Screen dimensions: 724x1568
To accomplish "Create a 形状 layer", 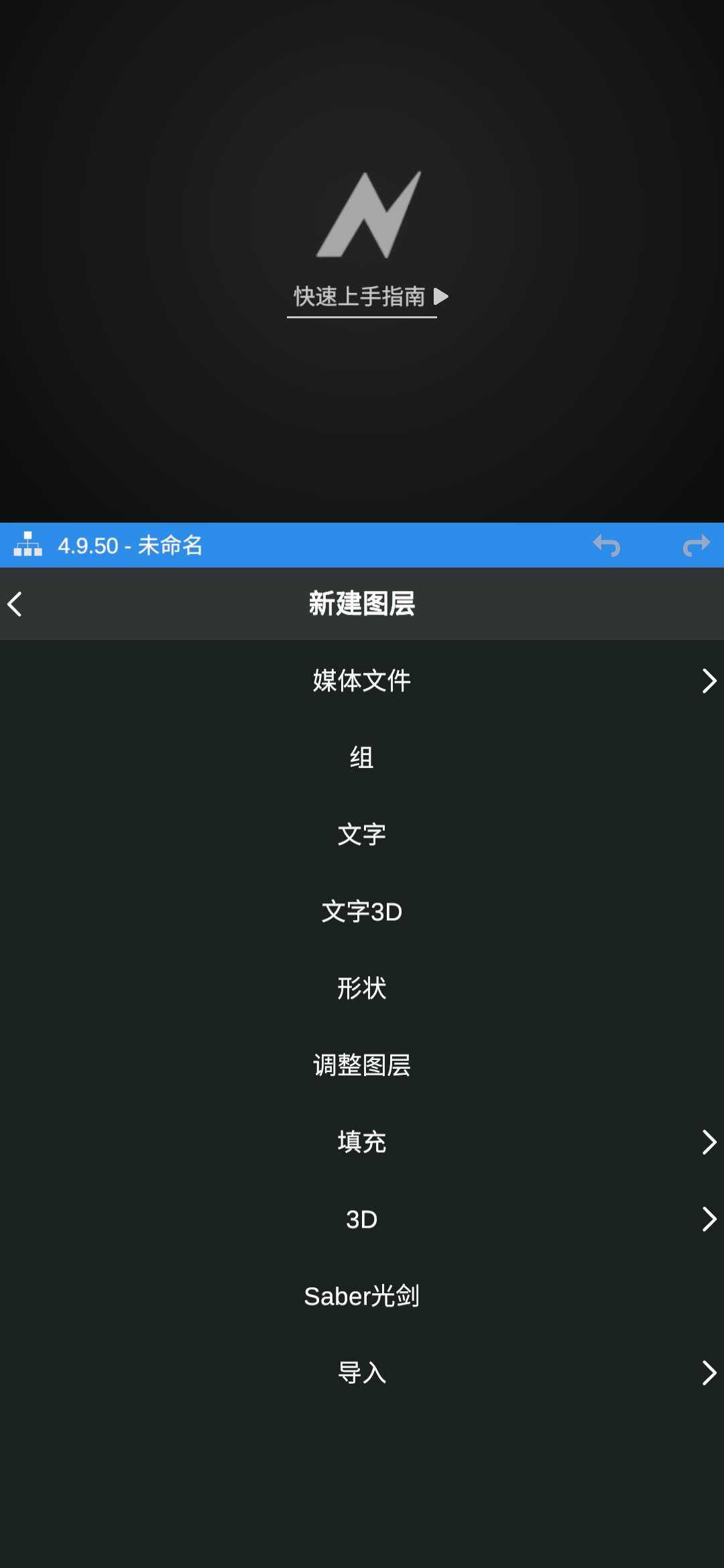I will point(362,988).
